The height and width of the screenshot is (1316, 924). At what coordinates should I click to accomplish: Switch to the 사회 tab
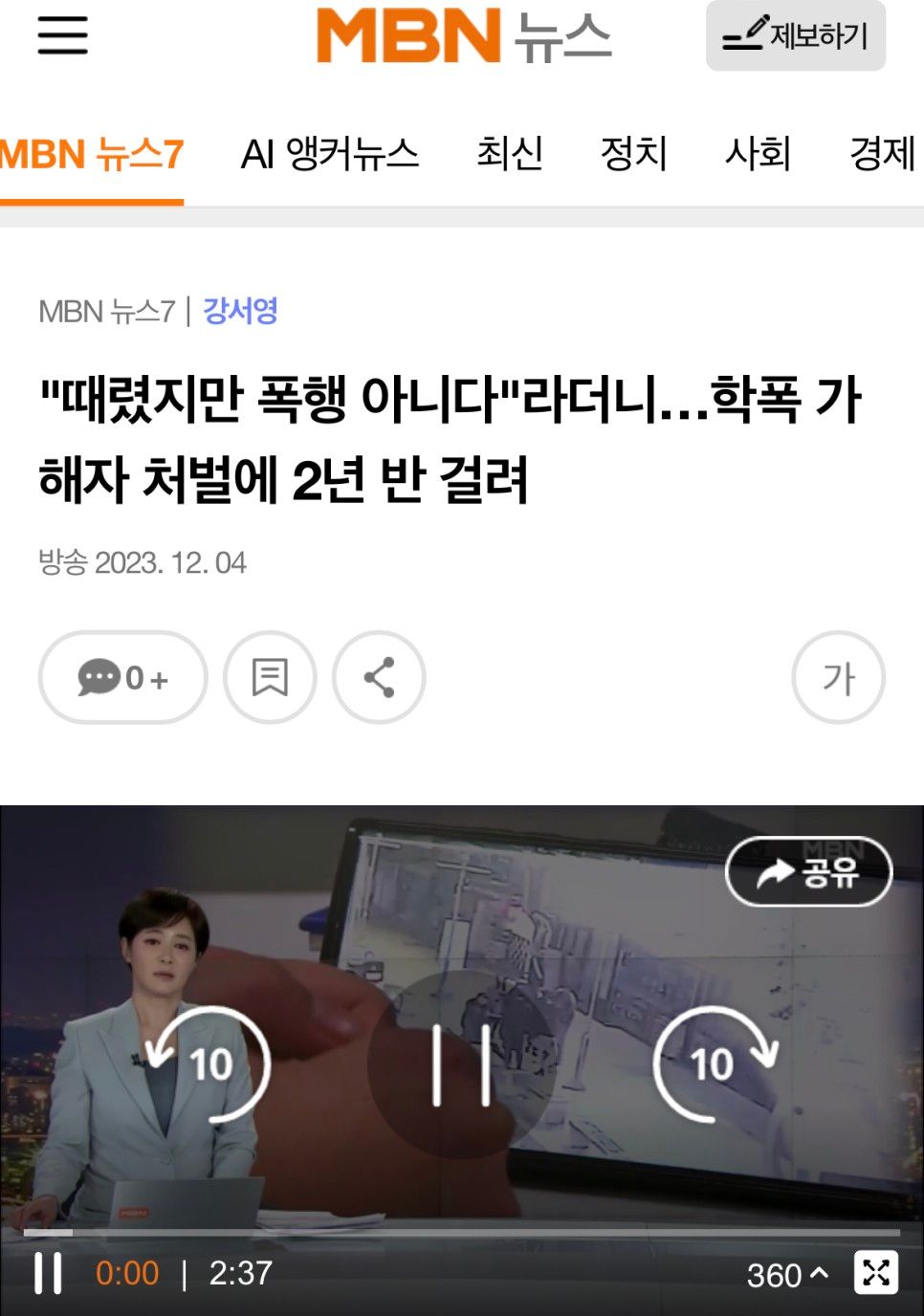[758, 154]
